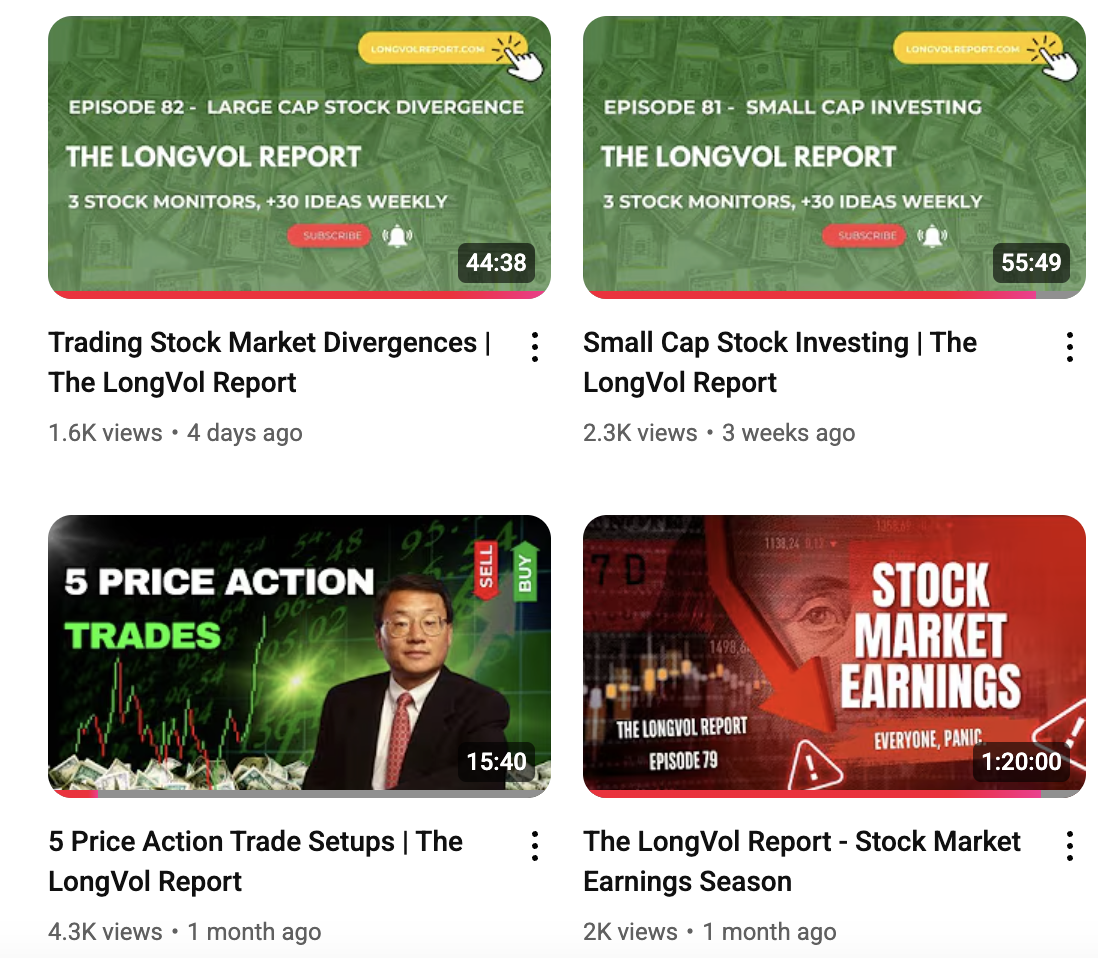Open the Small Cap Stock Investing video thumbnail

point(834,156)
